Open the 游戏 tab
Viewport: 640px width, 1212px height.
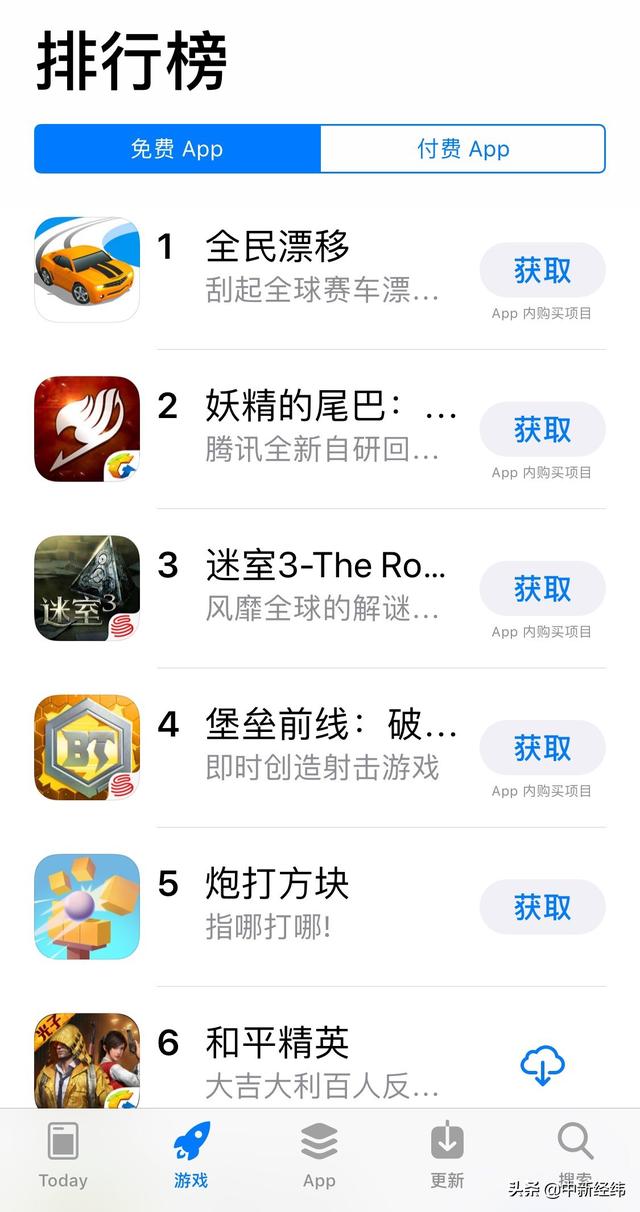(x=191, y=1156)
